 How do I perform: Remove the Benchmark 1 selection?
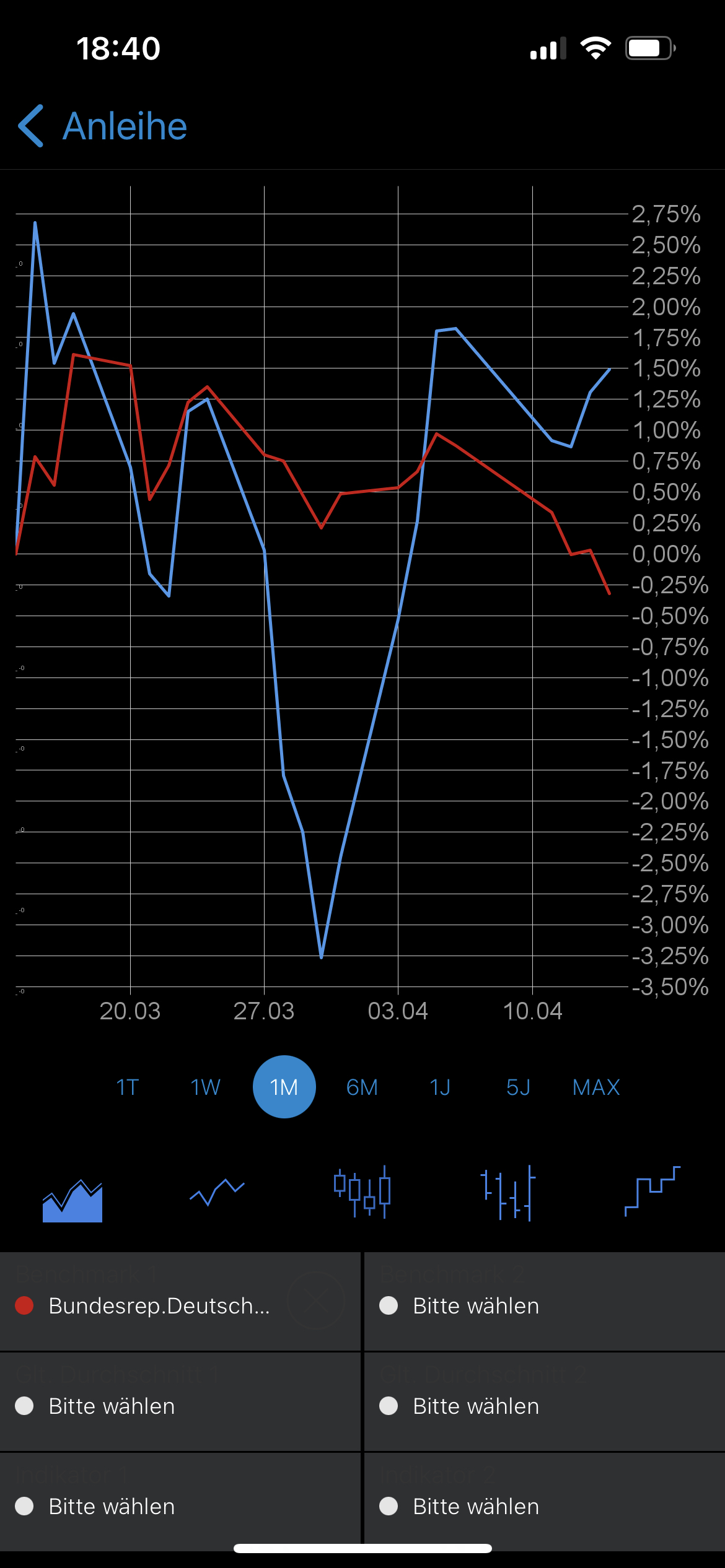point(316,1300)
